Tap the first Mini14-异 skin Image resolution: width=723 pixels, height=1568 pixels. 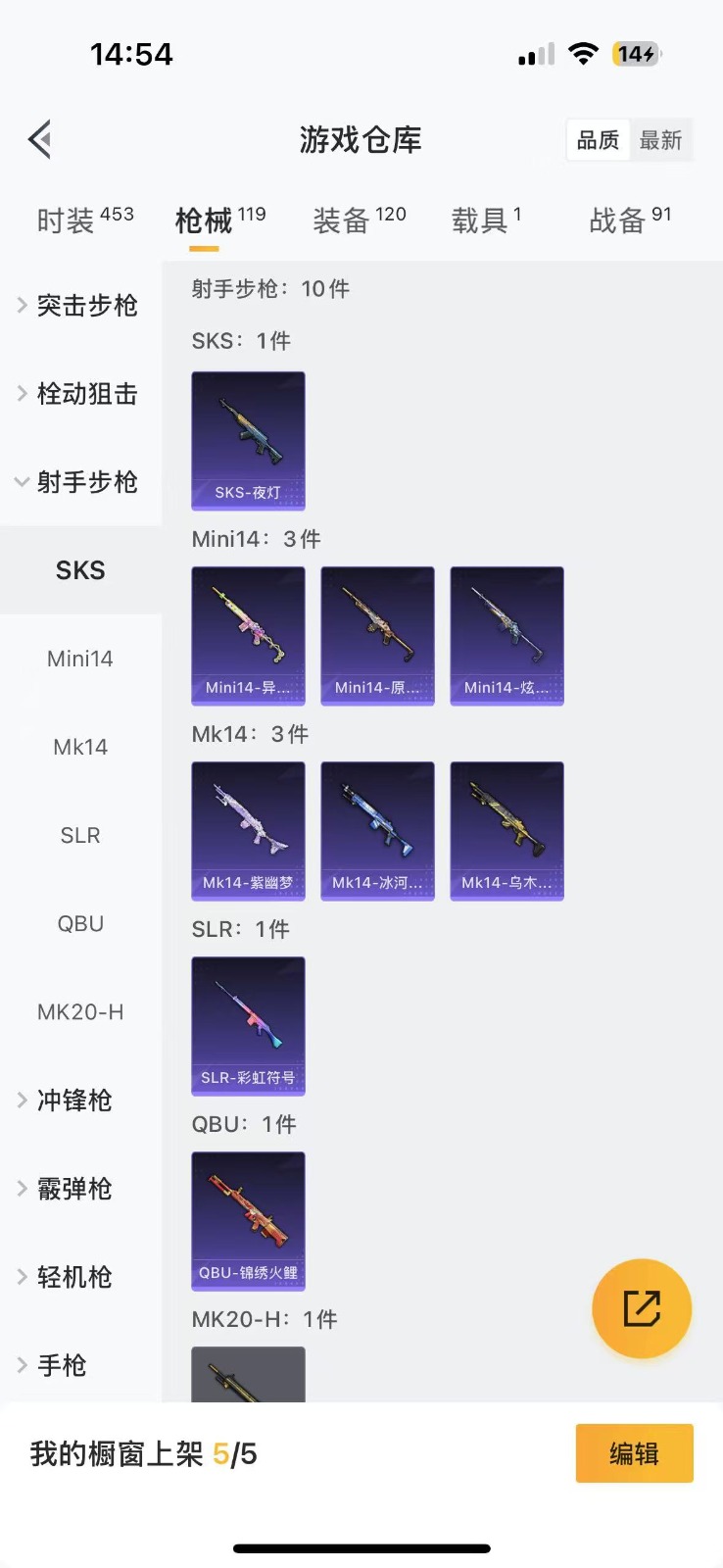click(x=248, y=636)
